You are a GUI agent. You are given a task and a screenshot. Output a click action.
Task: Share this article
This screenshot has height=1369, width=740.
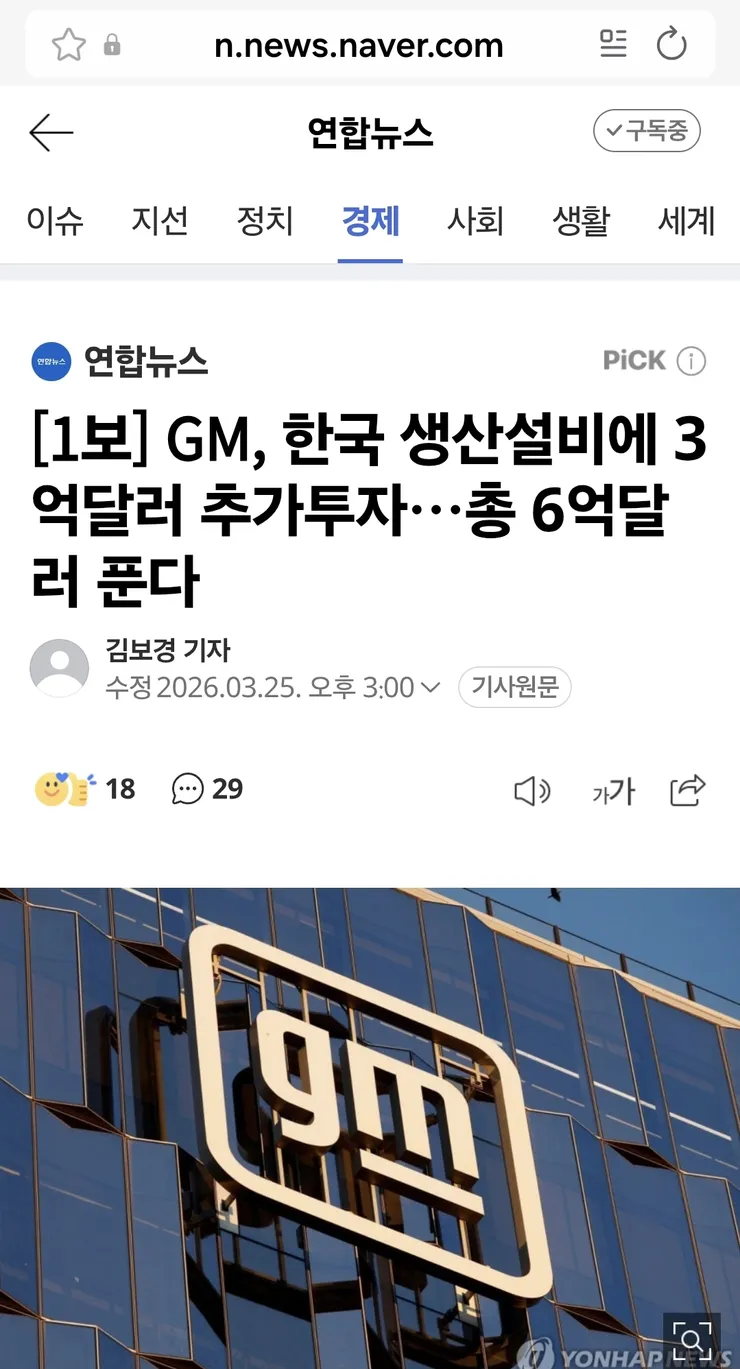[688, 790]
